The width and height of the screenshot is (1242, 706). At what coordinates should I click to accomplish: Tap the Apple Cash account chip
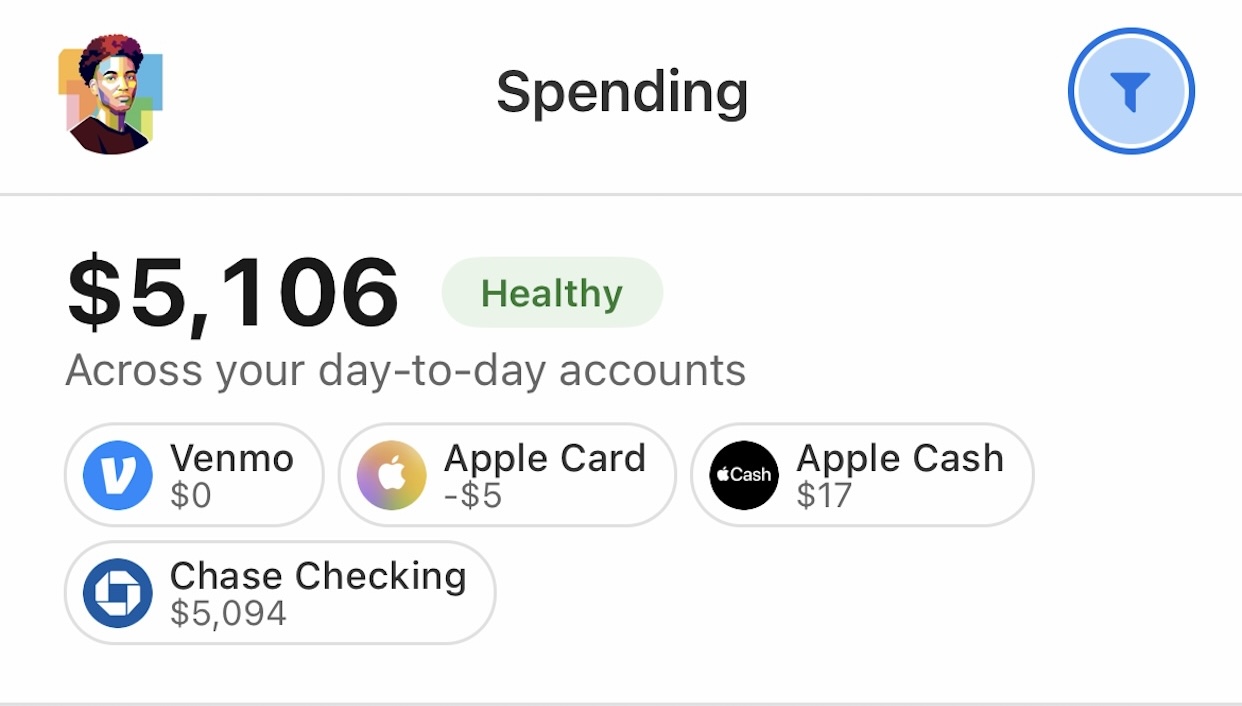click(862, 475)
